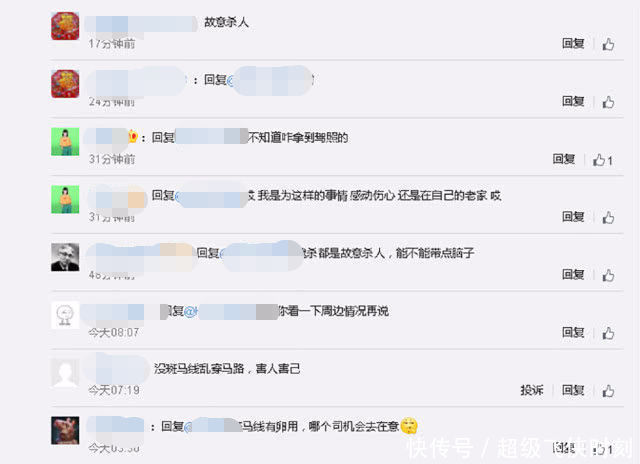Like the "能不能带点脑子" comment
640x464 pixels.
pos(606,275)
